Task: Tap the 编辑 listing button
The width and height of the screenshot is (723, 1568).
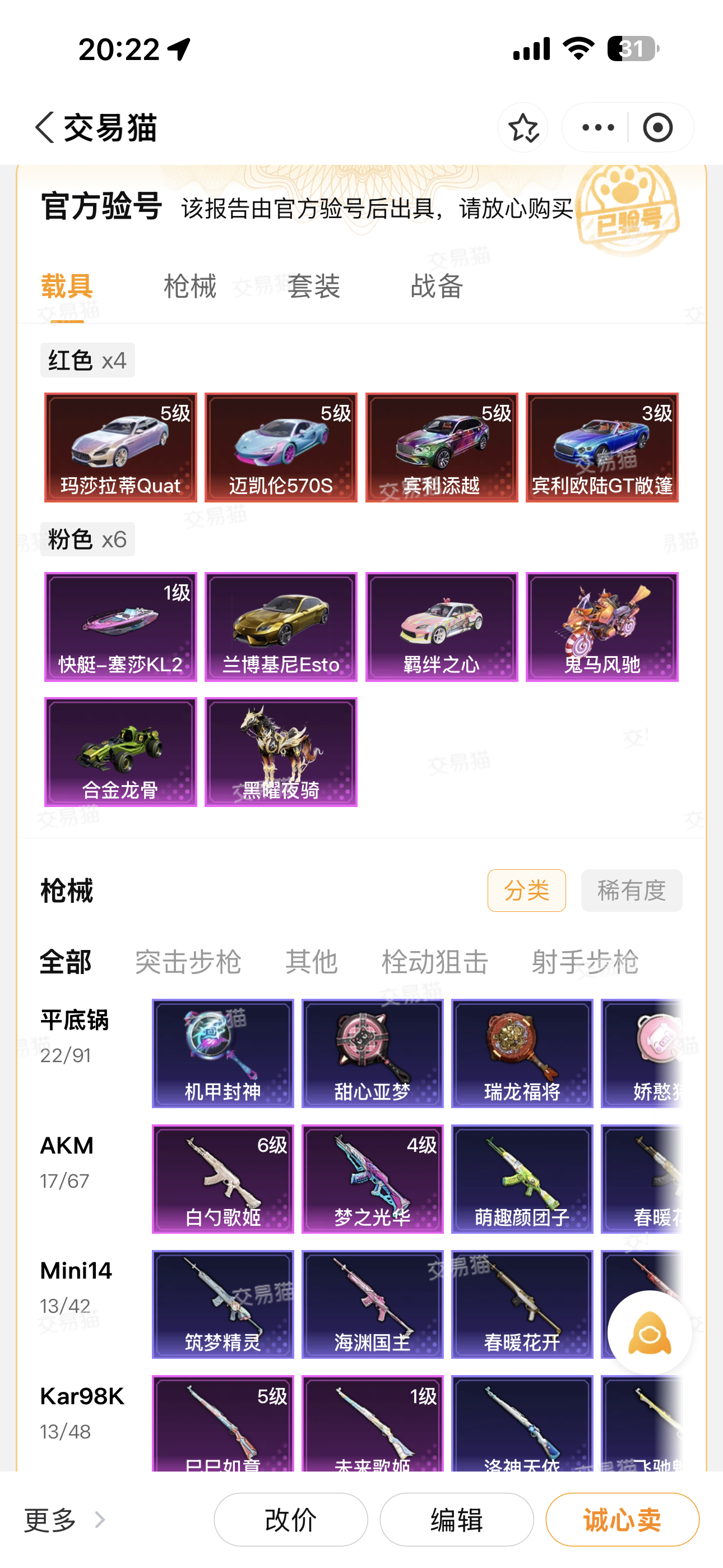Action: (x=456, y=1519)
